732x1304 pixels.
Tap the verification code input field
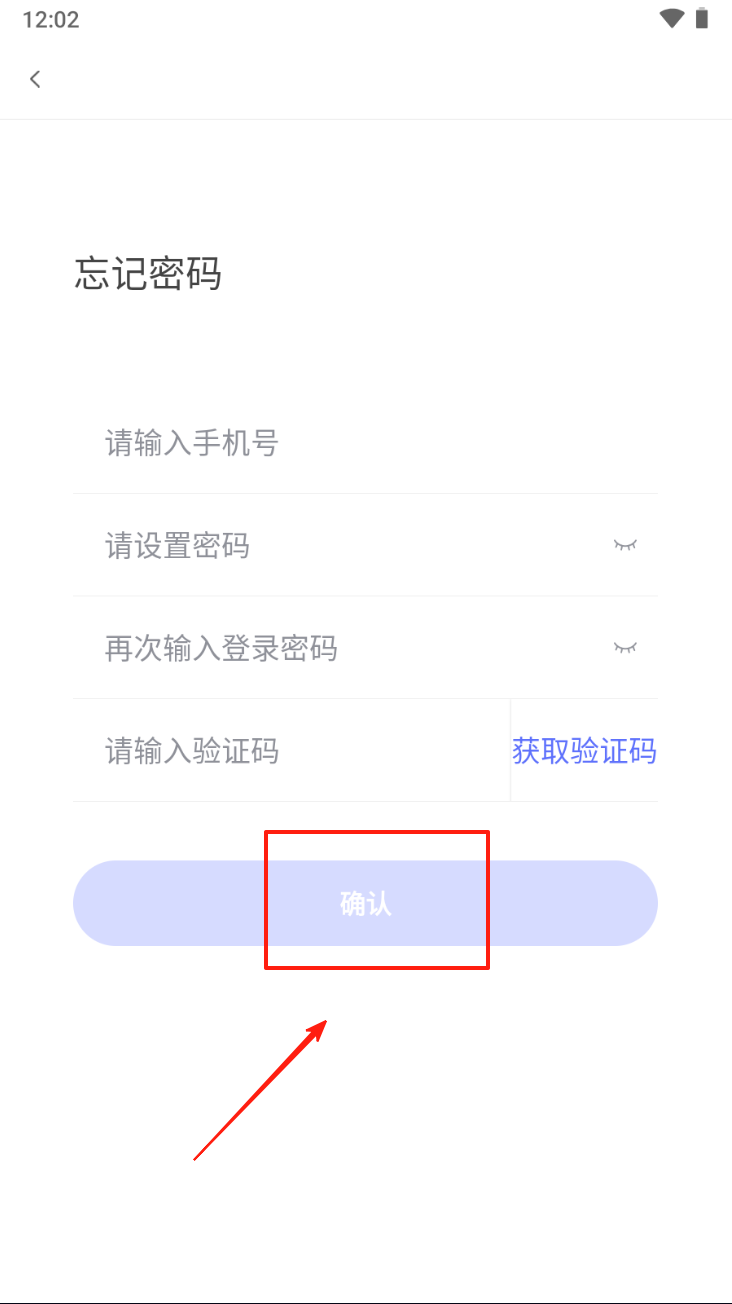[x=290, y=751]
